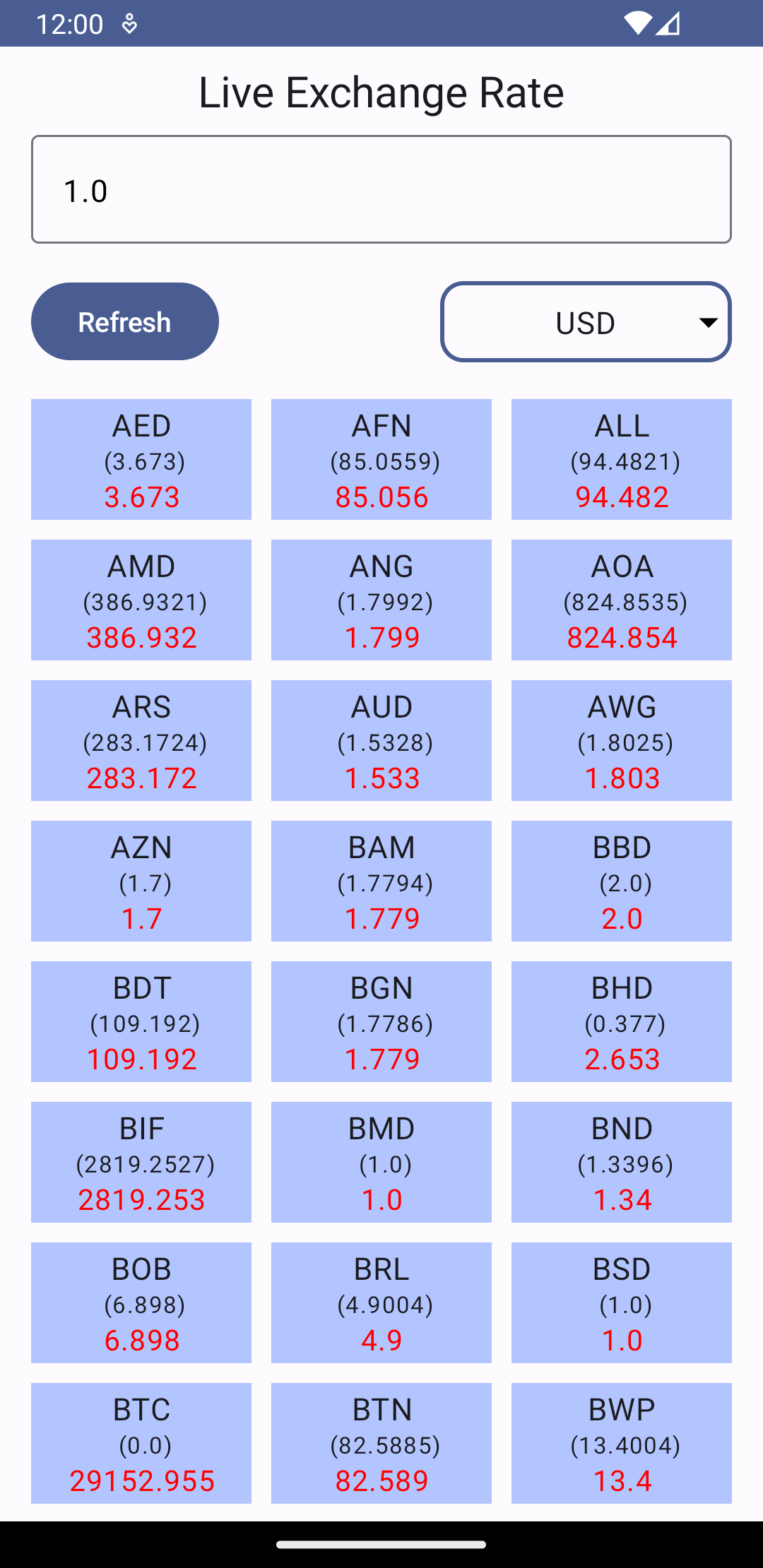
Task: Open the USD currency dropdown
Action: pos(586,322)
